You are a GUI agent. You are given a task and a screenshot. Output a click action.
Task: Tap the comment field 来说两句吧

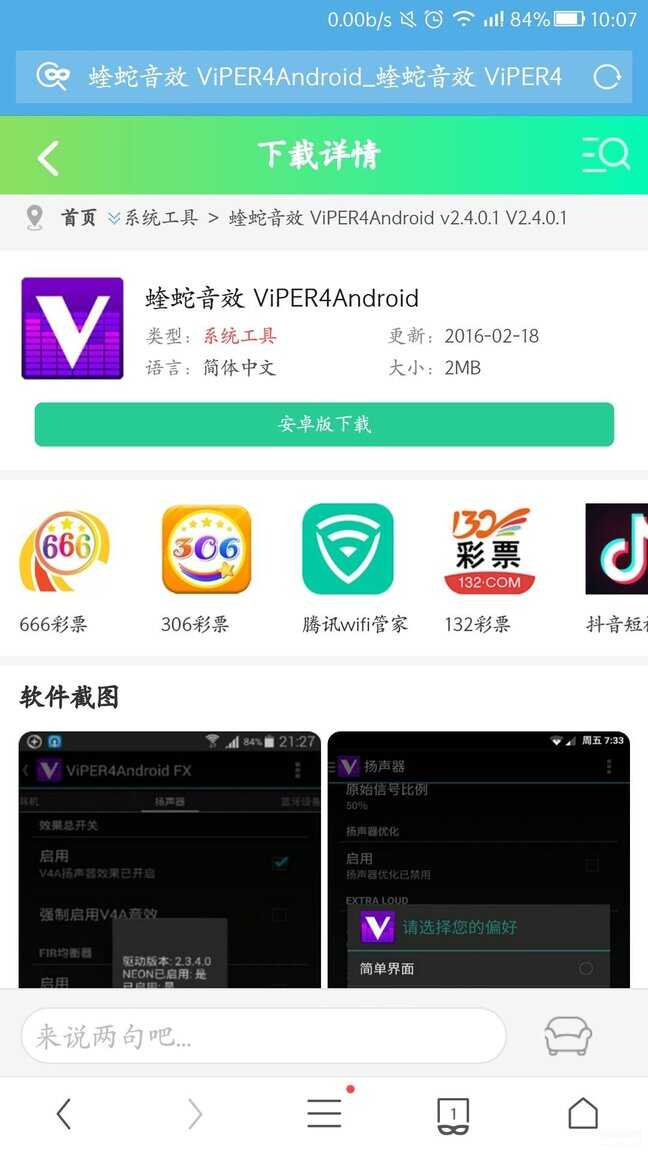click(x=262, y=1036)
